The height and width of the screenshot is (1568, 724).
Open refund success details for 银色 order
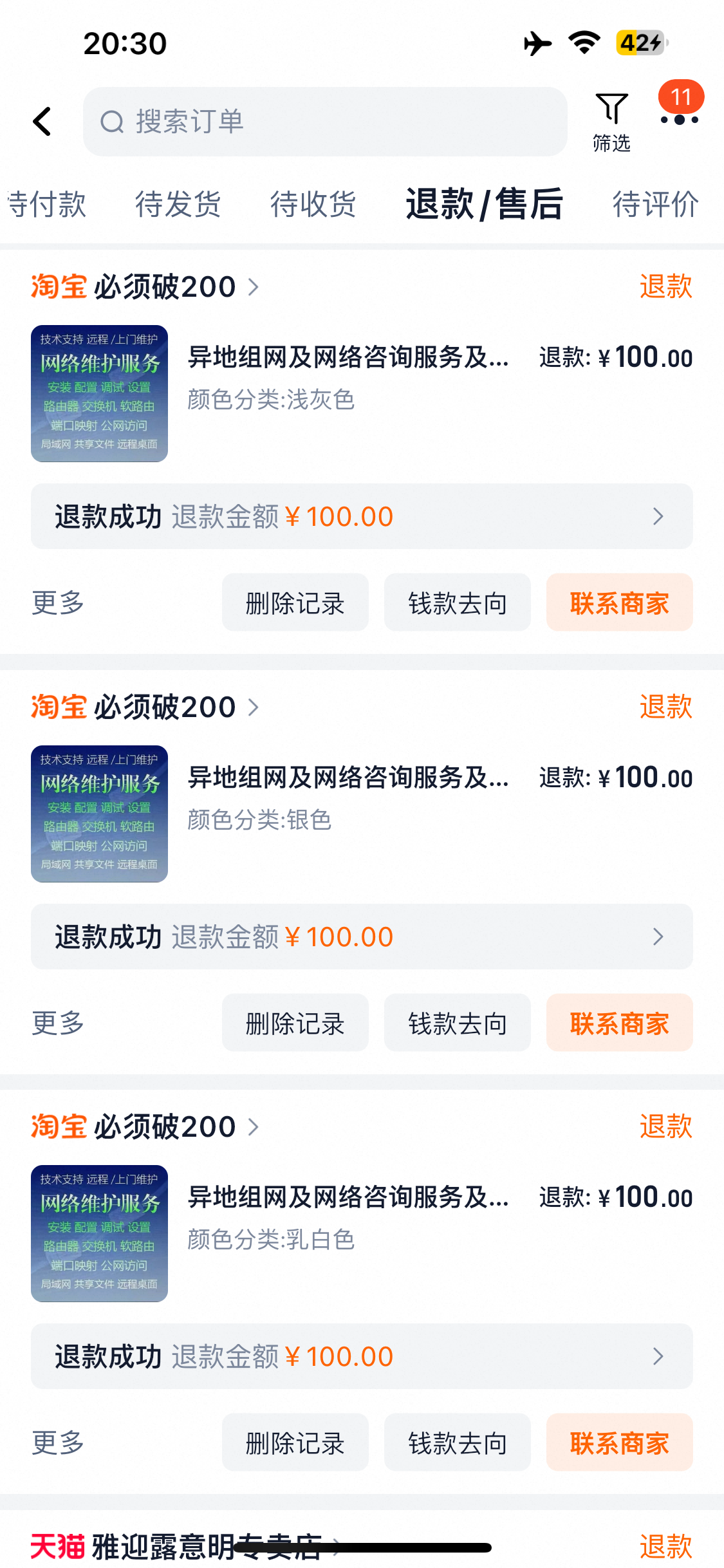[x=362, y=937]
